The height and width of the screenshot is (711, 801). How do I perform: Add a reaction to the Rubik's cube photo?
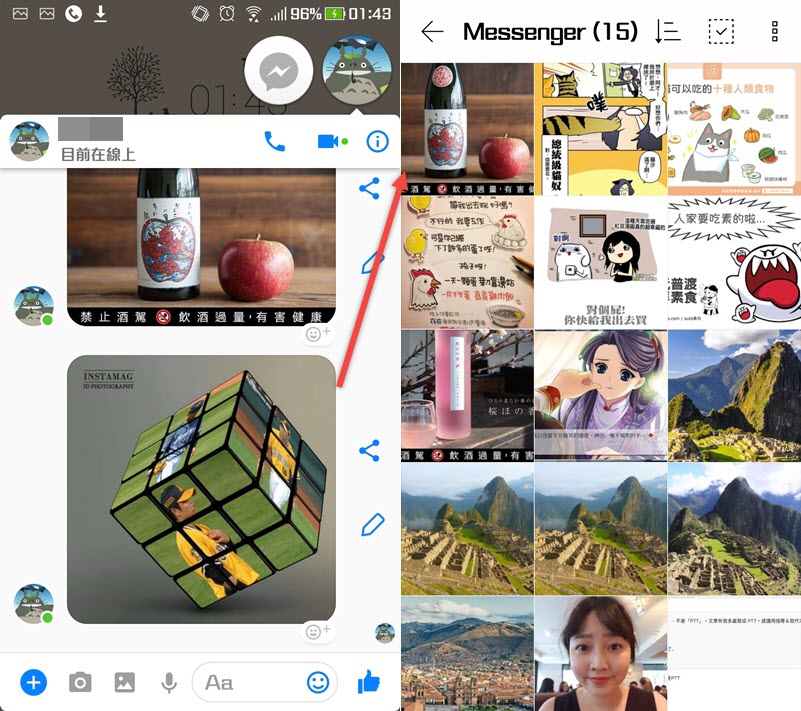point(318,632)
